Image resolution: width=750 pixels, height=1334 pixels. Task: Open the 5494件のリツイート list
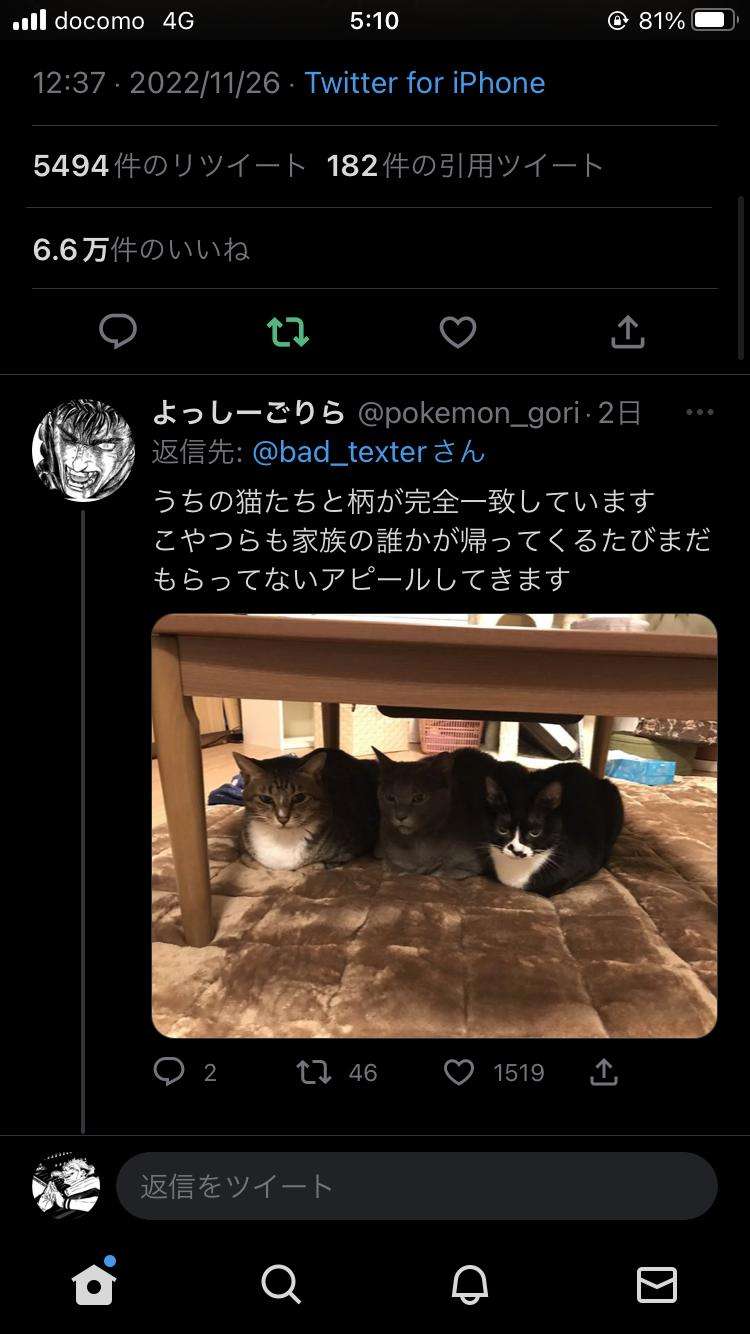click(169, 165)
